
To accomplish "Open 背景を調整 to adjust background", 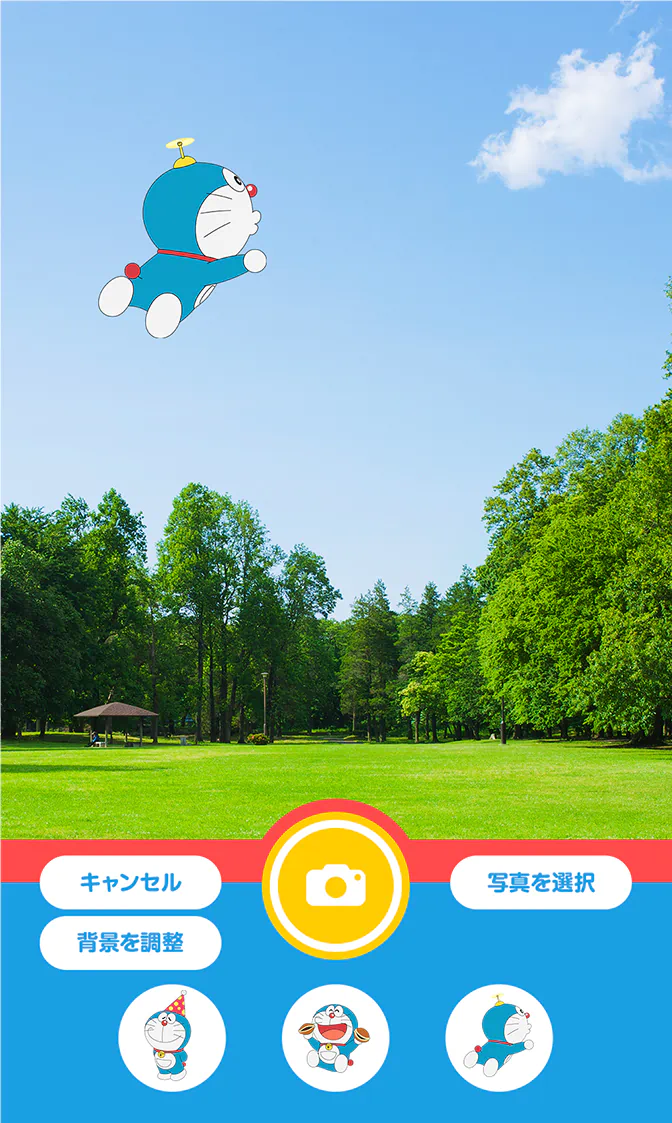I will (130, 943).
